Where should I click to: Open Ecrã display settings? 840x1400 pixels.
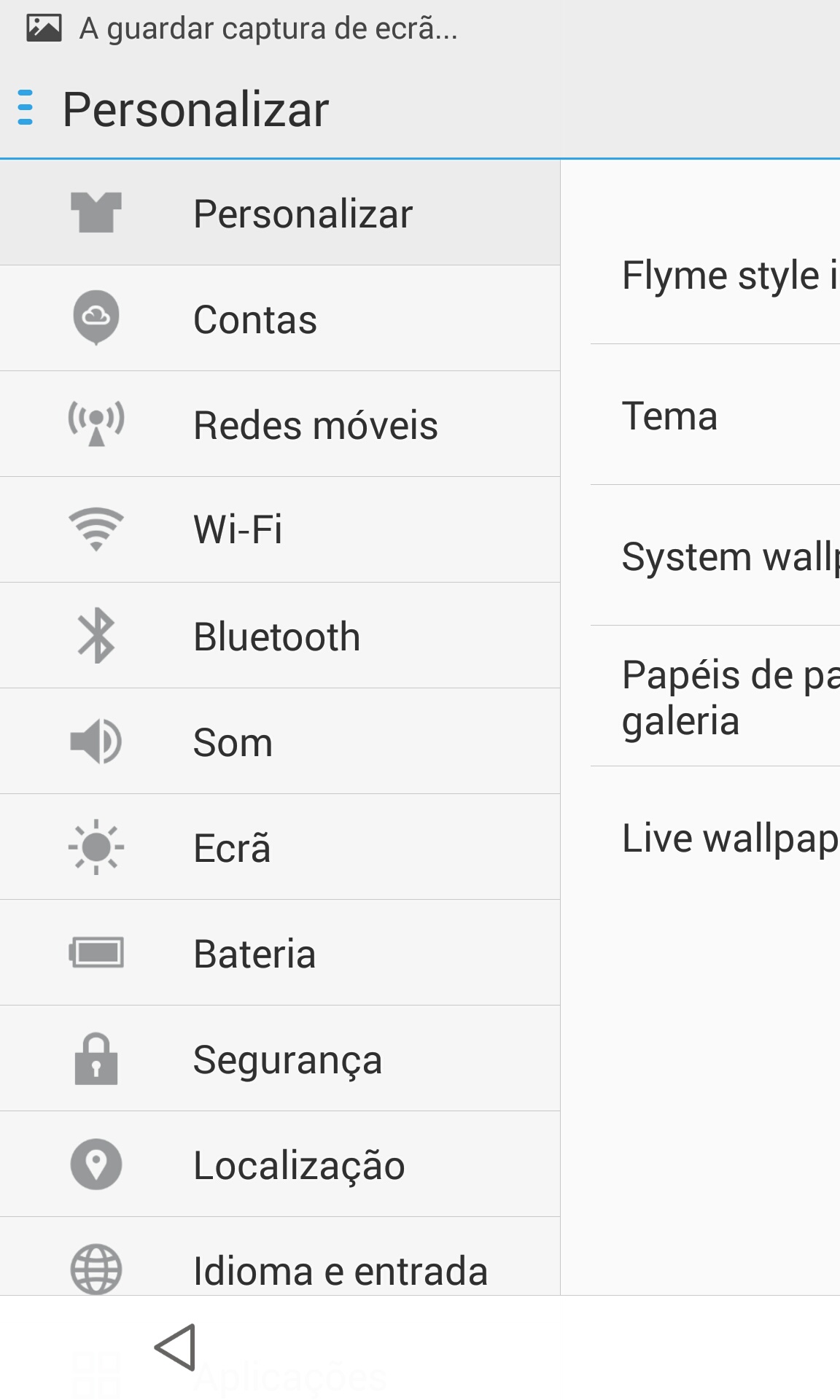(280, 847)
